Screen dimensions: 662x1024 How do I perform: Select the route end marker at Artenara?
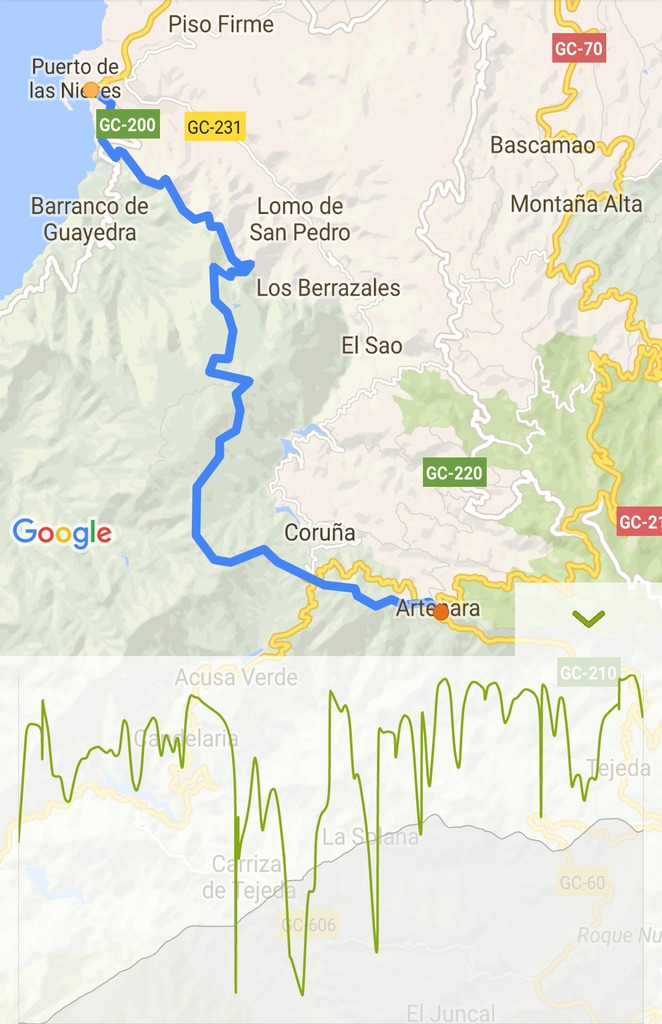coord(440,612)
